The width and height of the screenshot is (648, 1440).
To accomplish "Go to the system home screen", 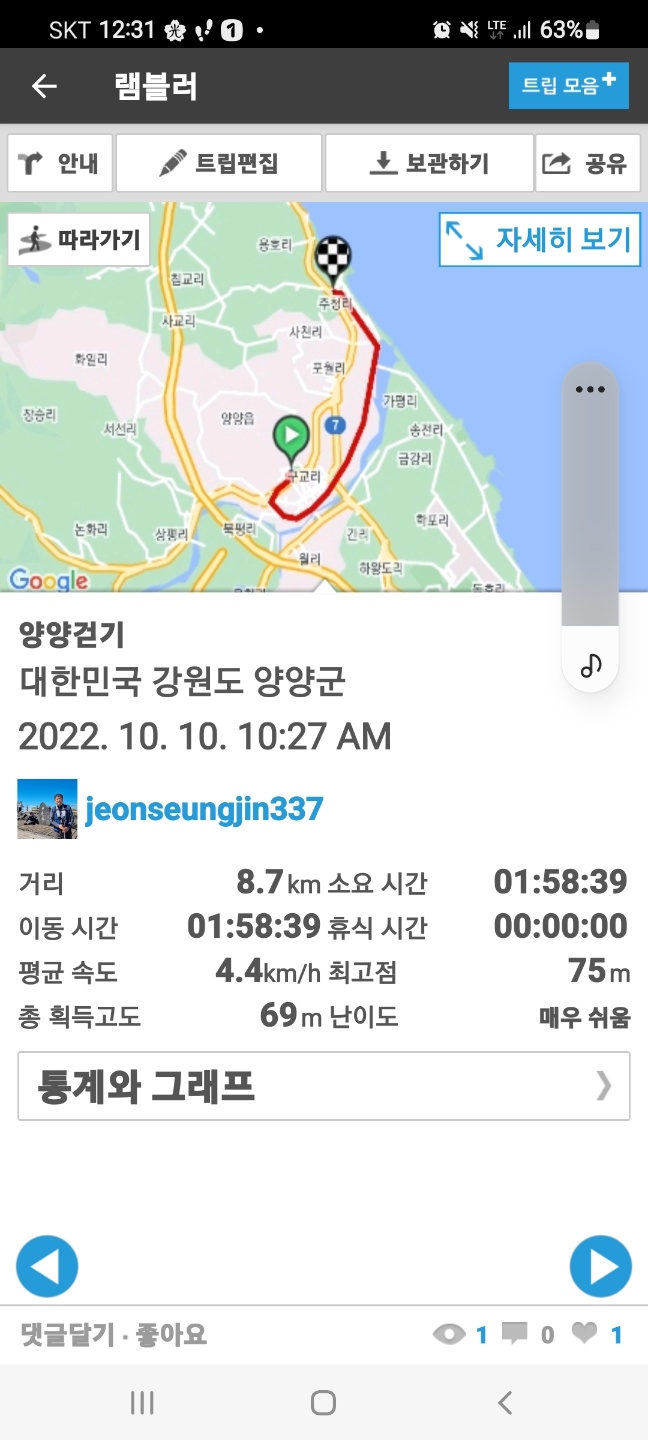I will 323,1403.
